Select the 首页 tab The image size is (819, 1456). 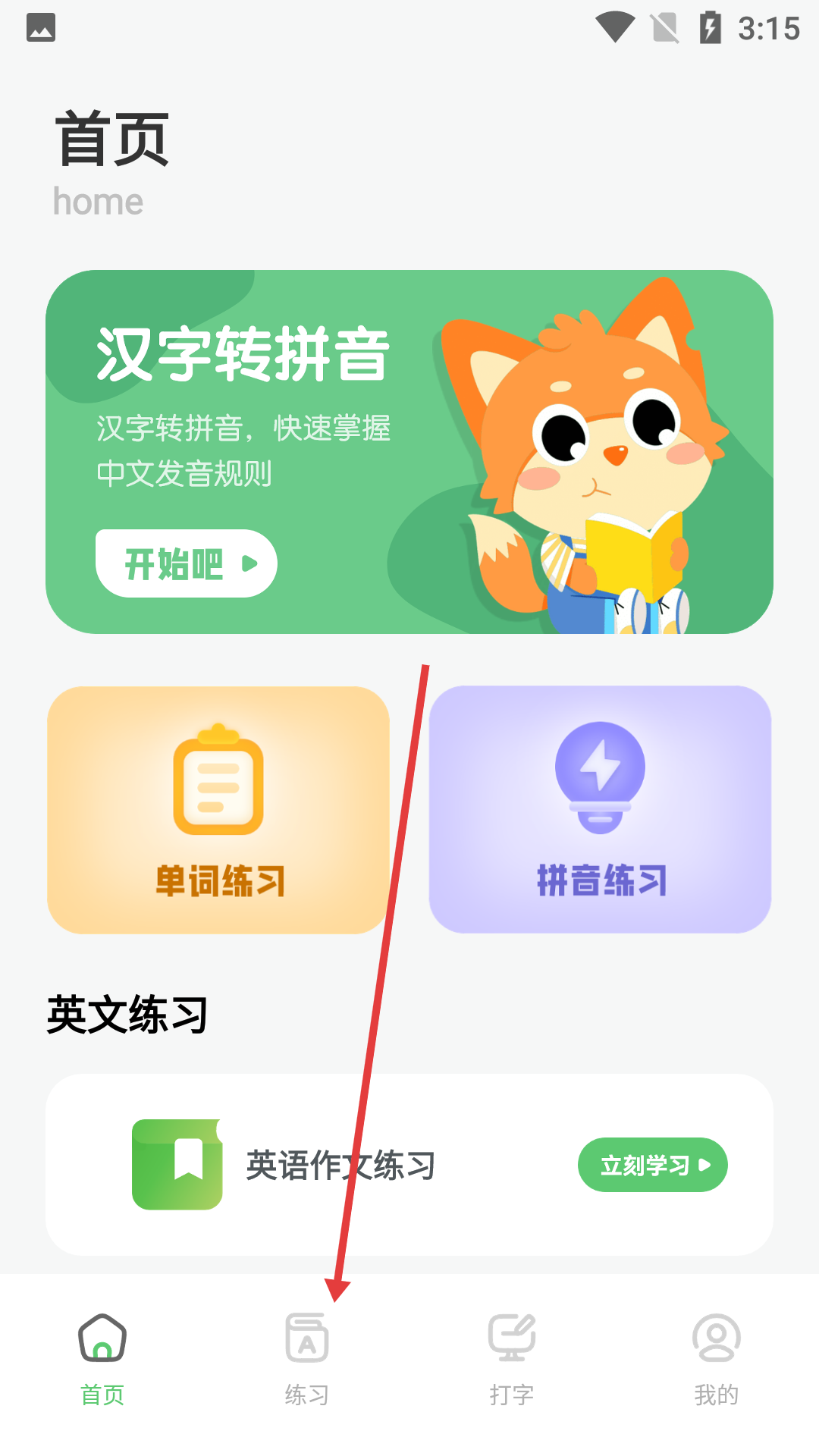(x=102, y=1357)
